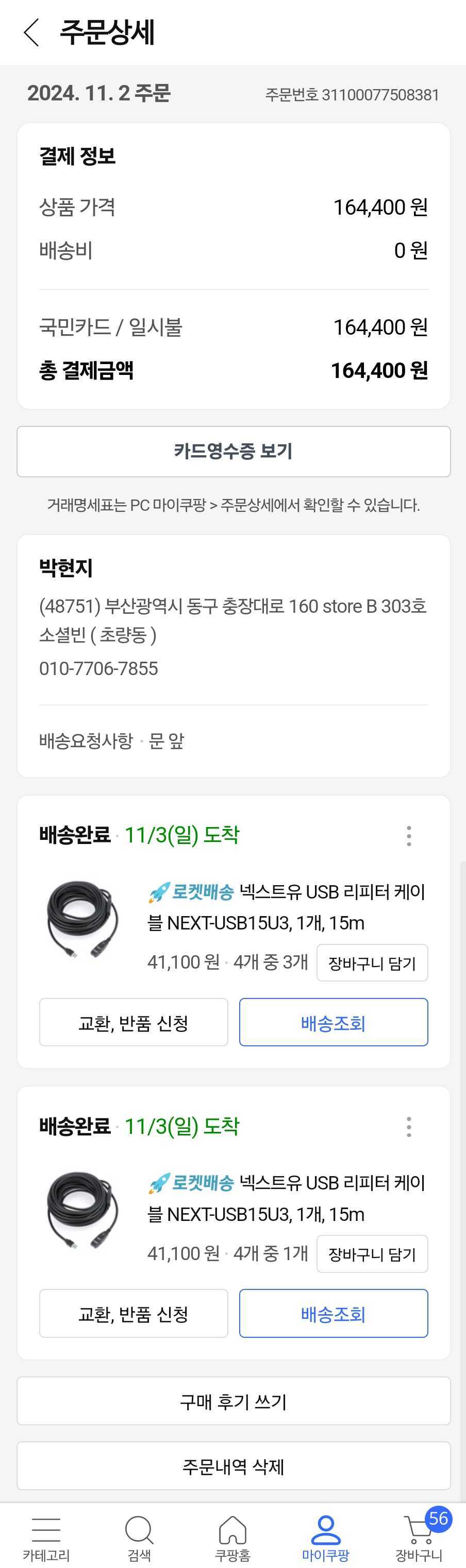Open the cable product in the 4개 중 3개 order
466x1568 pixels.
pos(82,920)
